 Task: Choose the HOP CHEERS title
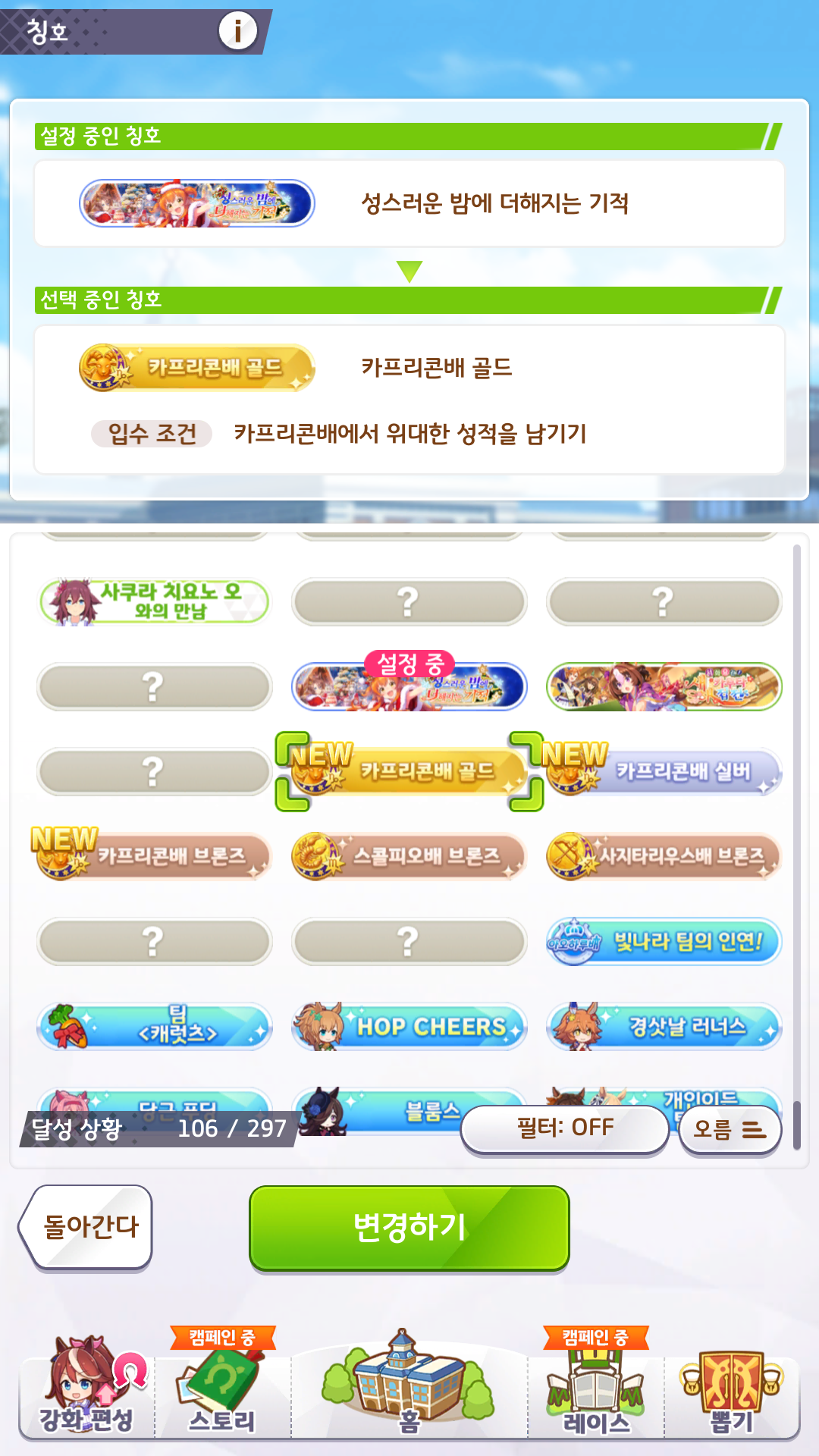click(x=409, y=1027)
